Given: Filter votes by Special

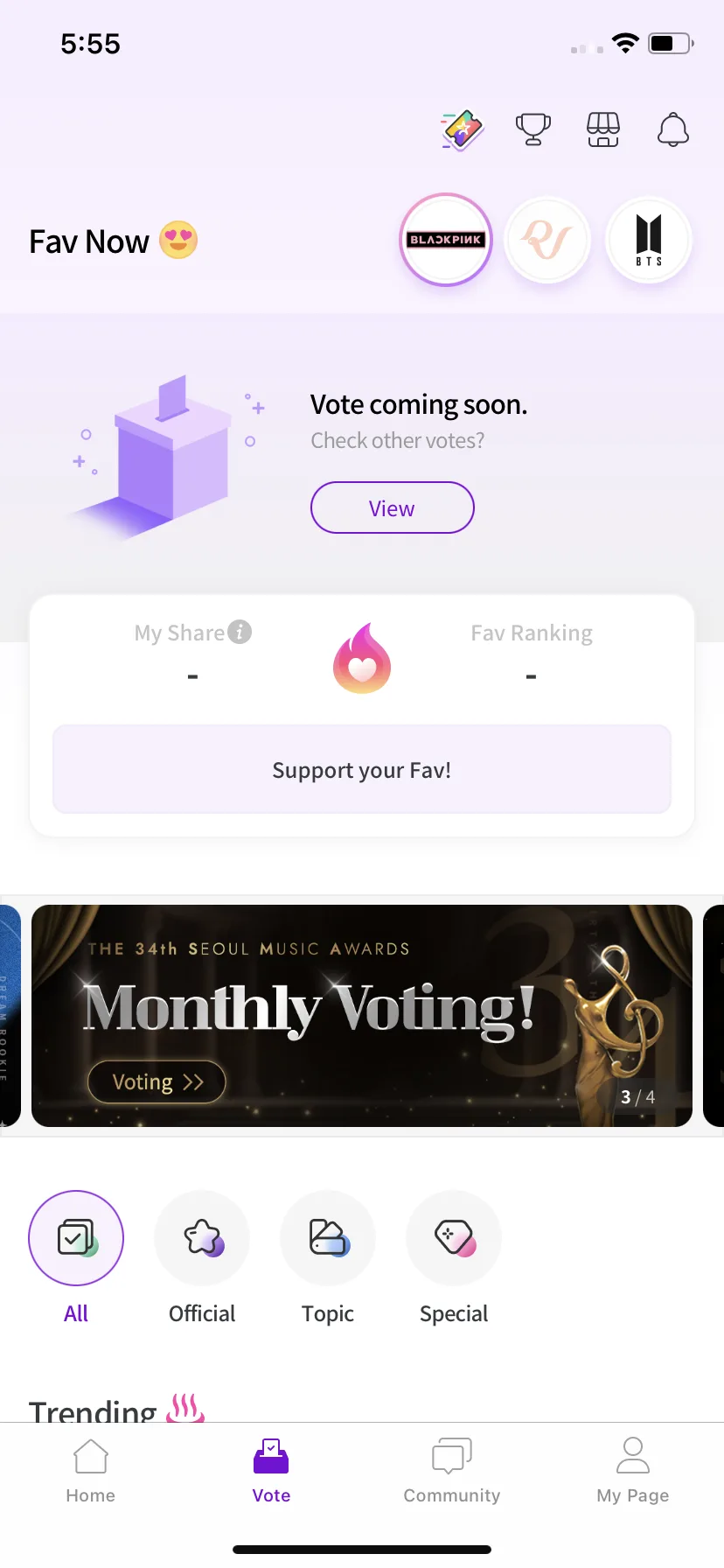Looking at the screenshot, I should tap(454, 1238).
